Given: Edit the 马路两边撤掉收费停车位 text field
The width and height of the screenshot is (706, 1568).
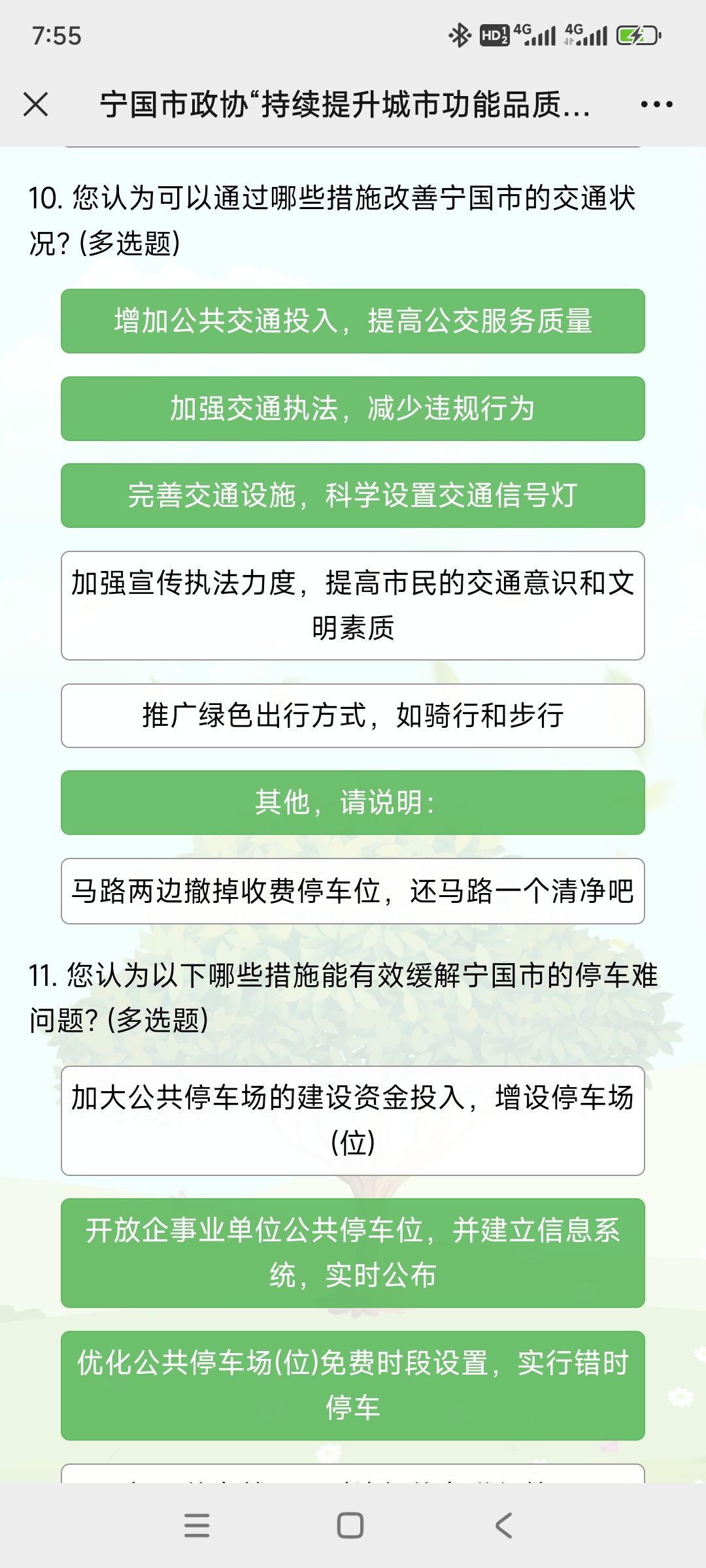Looking at the screenshot, I should (x=353, y=891).
